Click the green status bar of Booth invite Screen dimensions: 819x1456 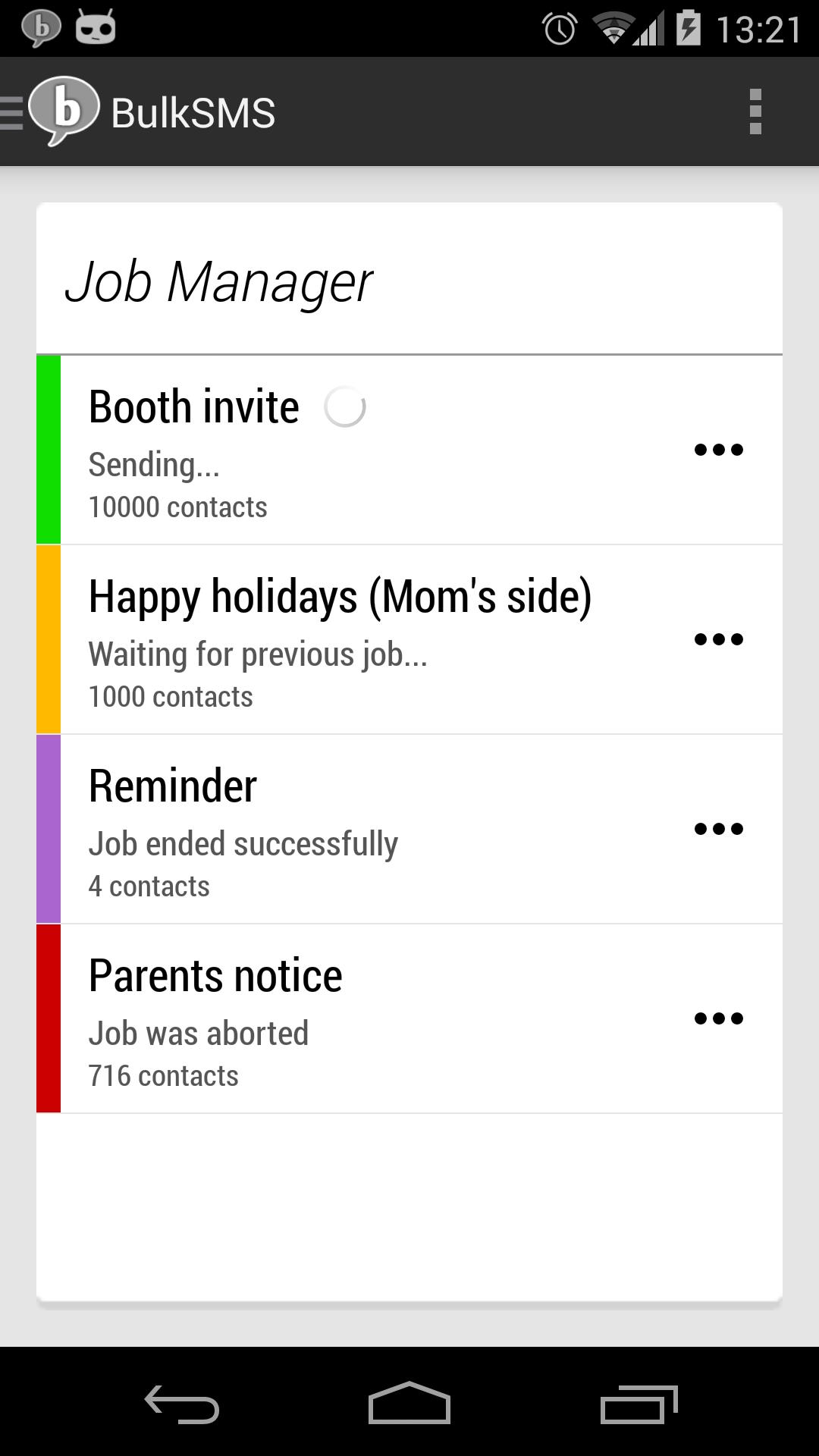(x=47, y=449)
